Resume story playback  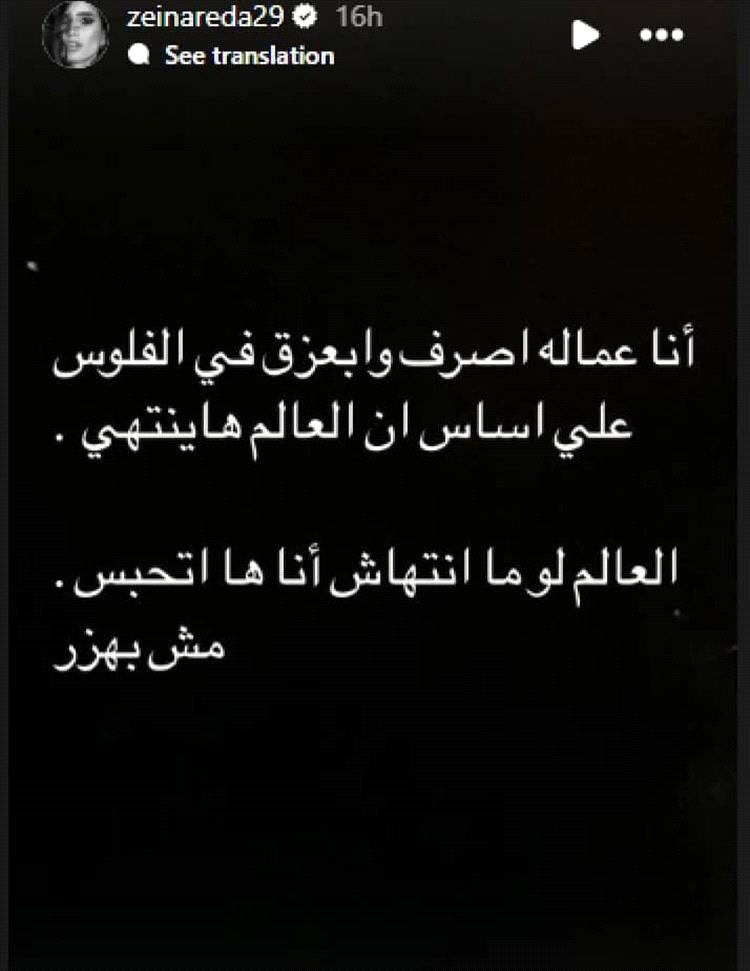[585, 35]
